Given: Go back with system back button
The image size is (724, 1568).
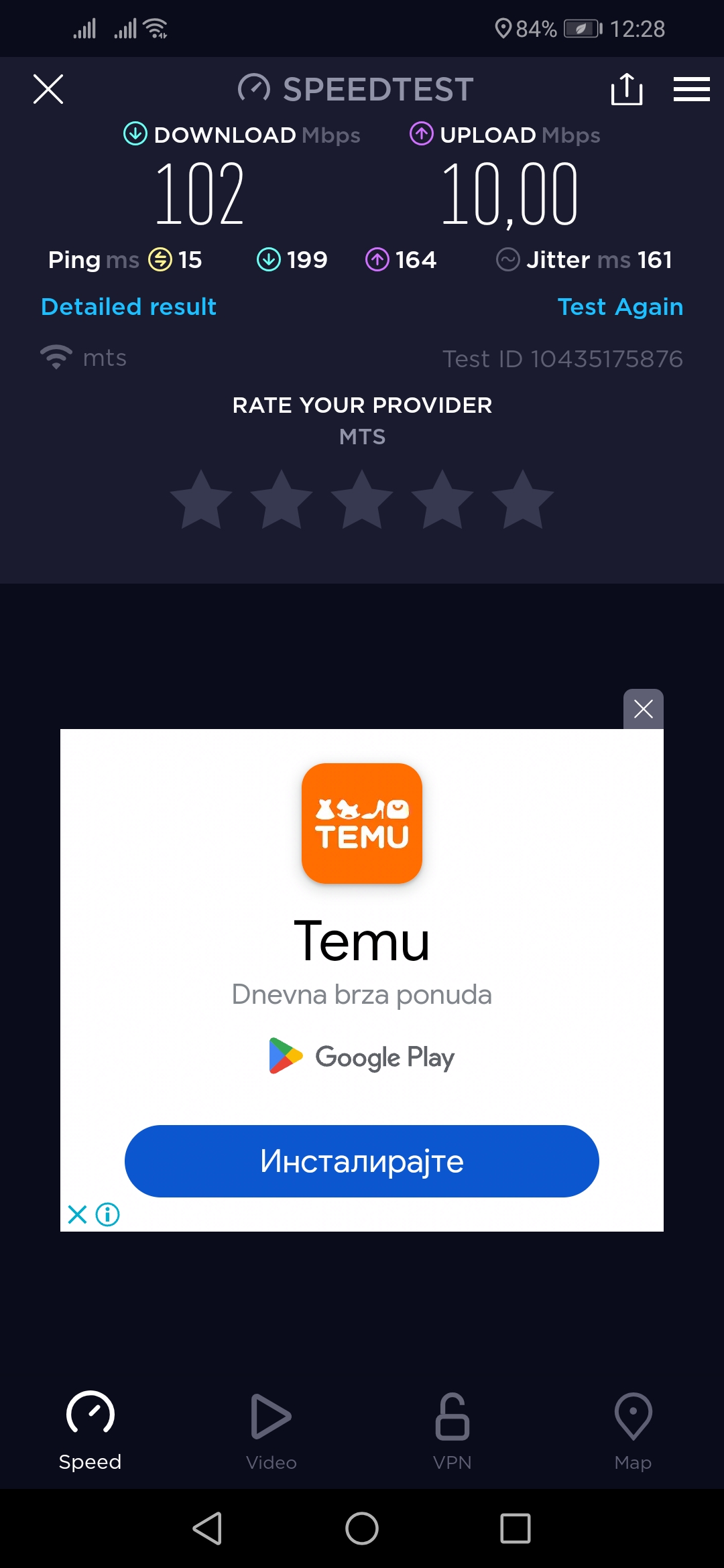Looking at the screenshot, I should [x=208, y=1528].
